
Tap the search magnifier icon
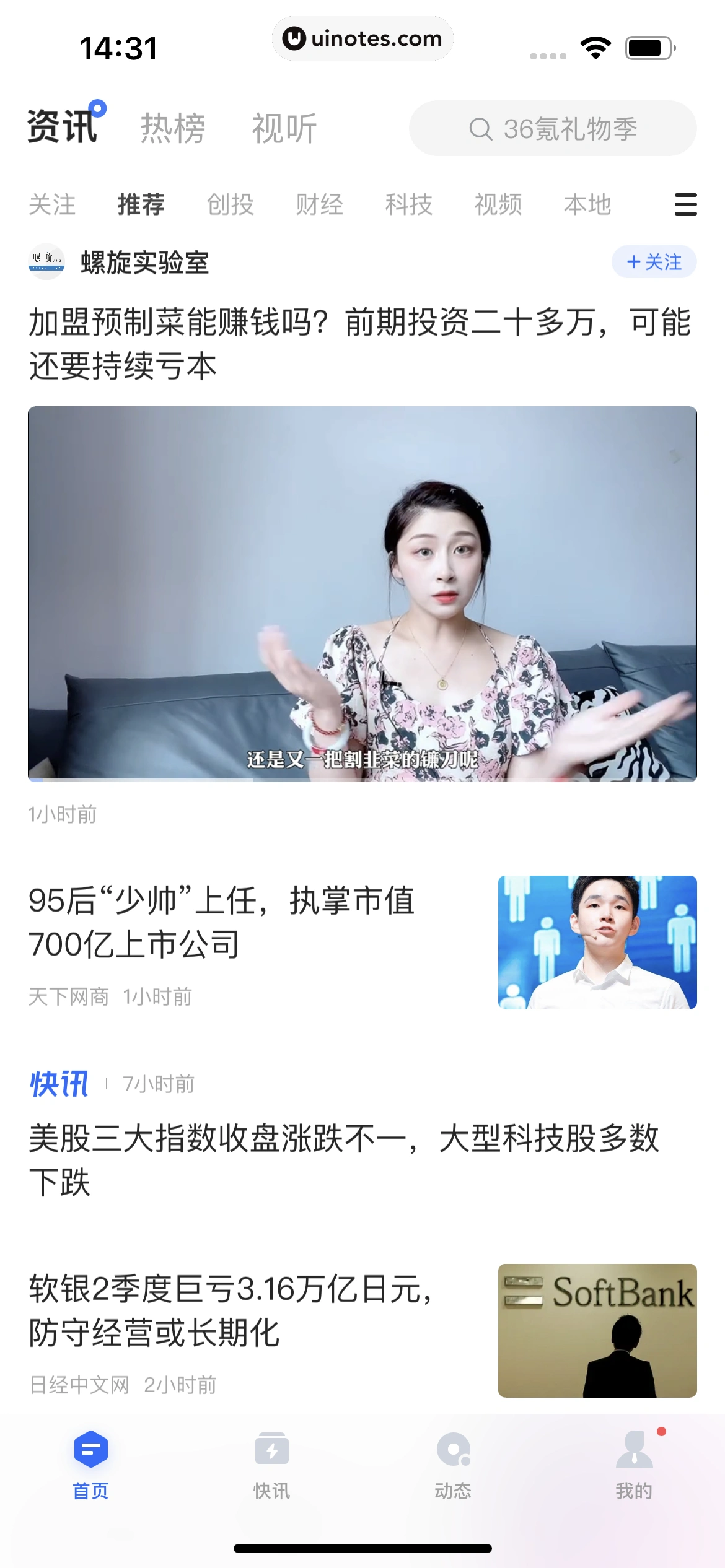[x=480, y=129]
